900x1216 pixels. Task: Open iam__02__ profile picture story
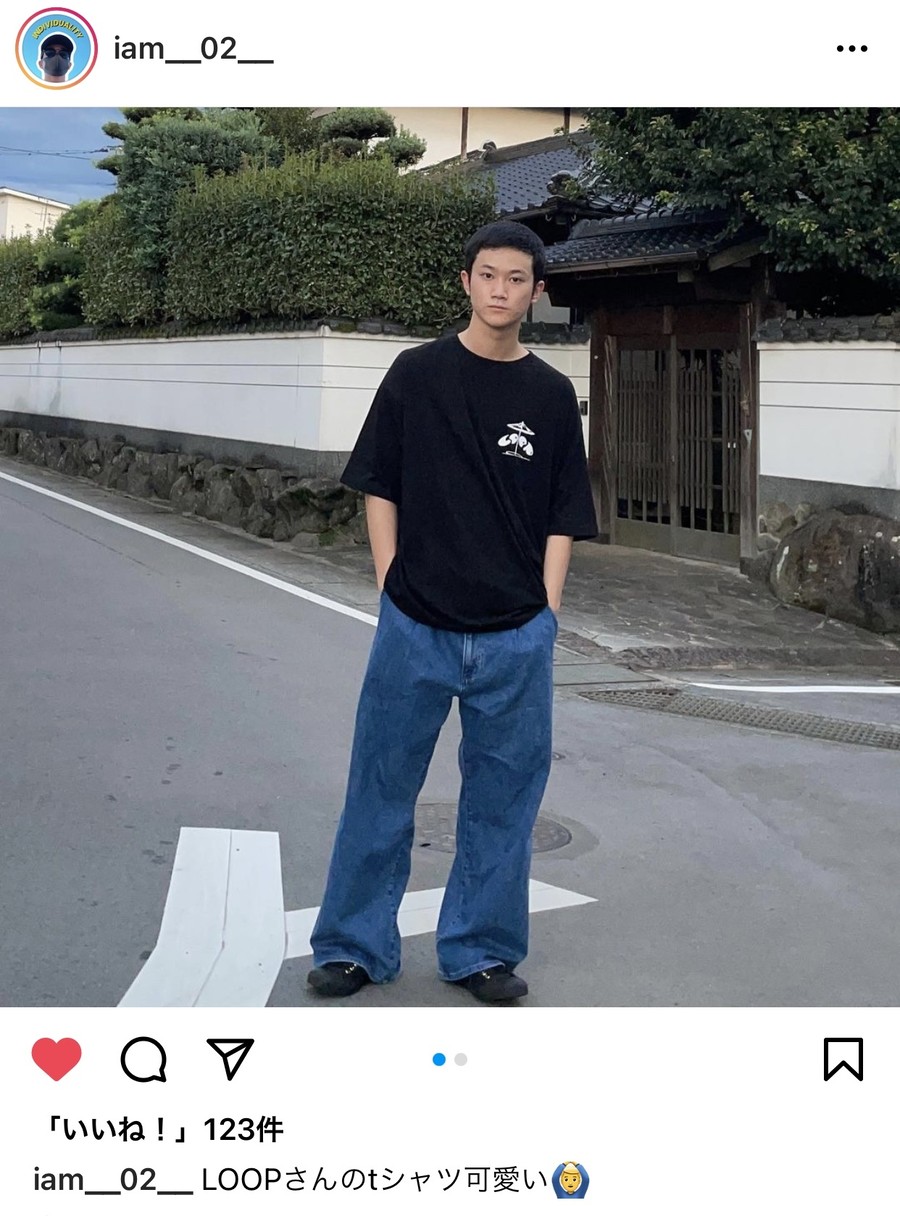pos(56,49)
